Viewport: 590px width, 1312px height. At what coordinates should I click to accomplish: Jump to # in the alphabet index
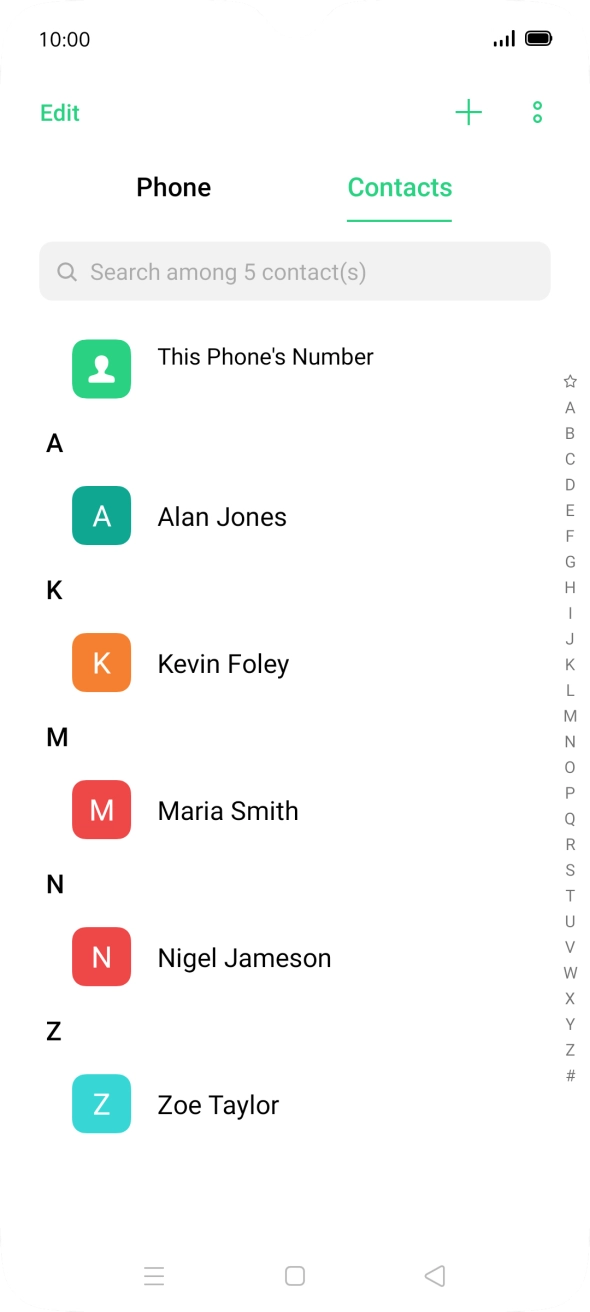[x=570, y=1076]
